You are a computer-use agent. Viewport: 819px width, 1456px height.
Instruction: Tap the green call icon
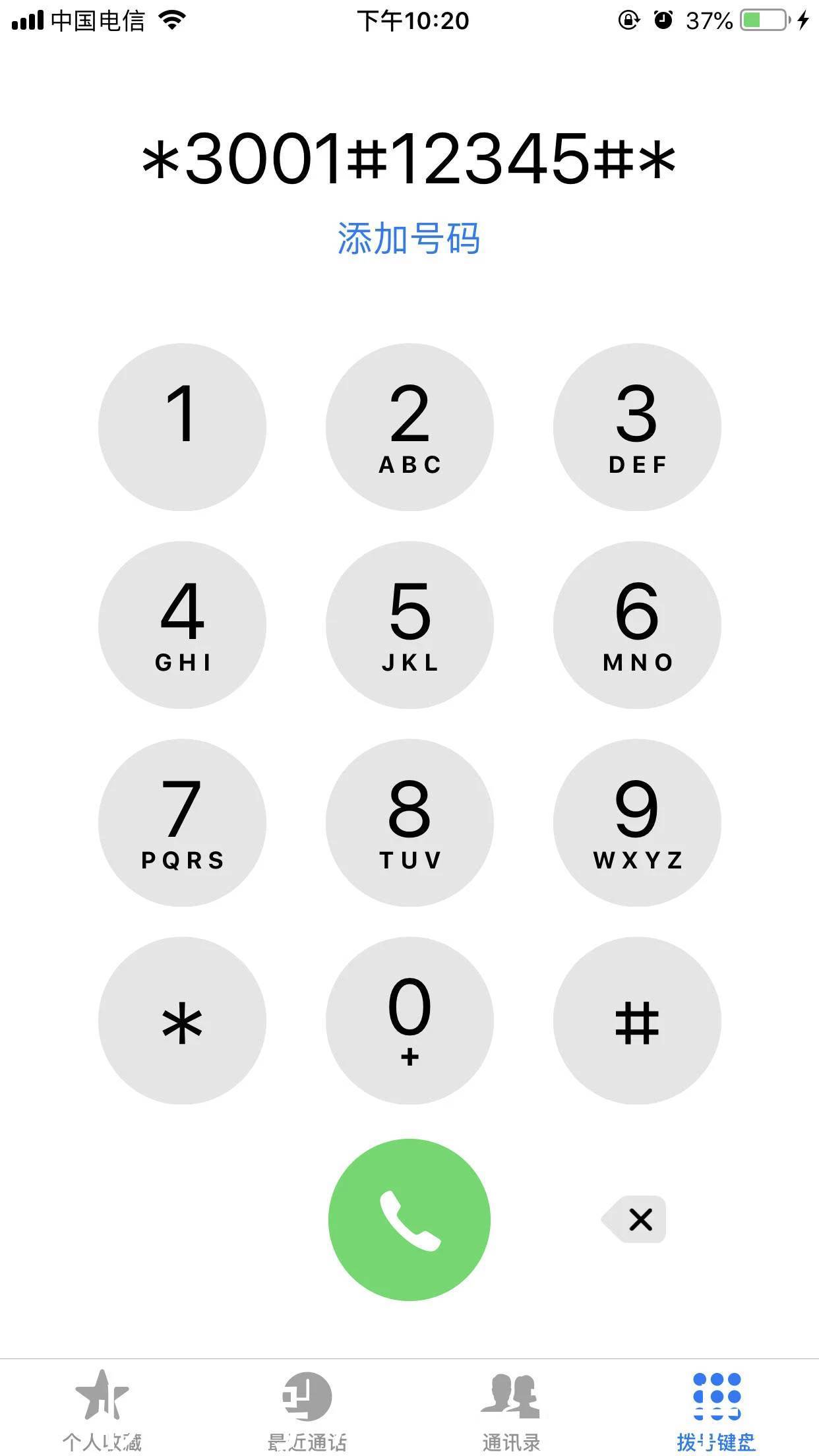click(409, 1221)
